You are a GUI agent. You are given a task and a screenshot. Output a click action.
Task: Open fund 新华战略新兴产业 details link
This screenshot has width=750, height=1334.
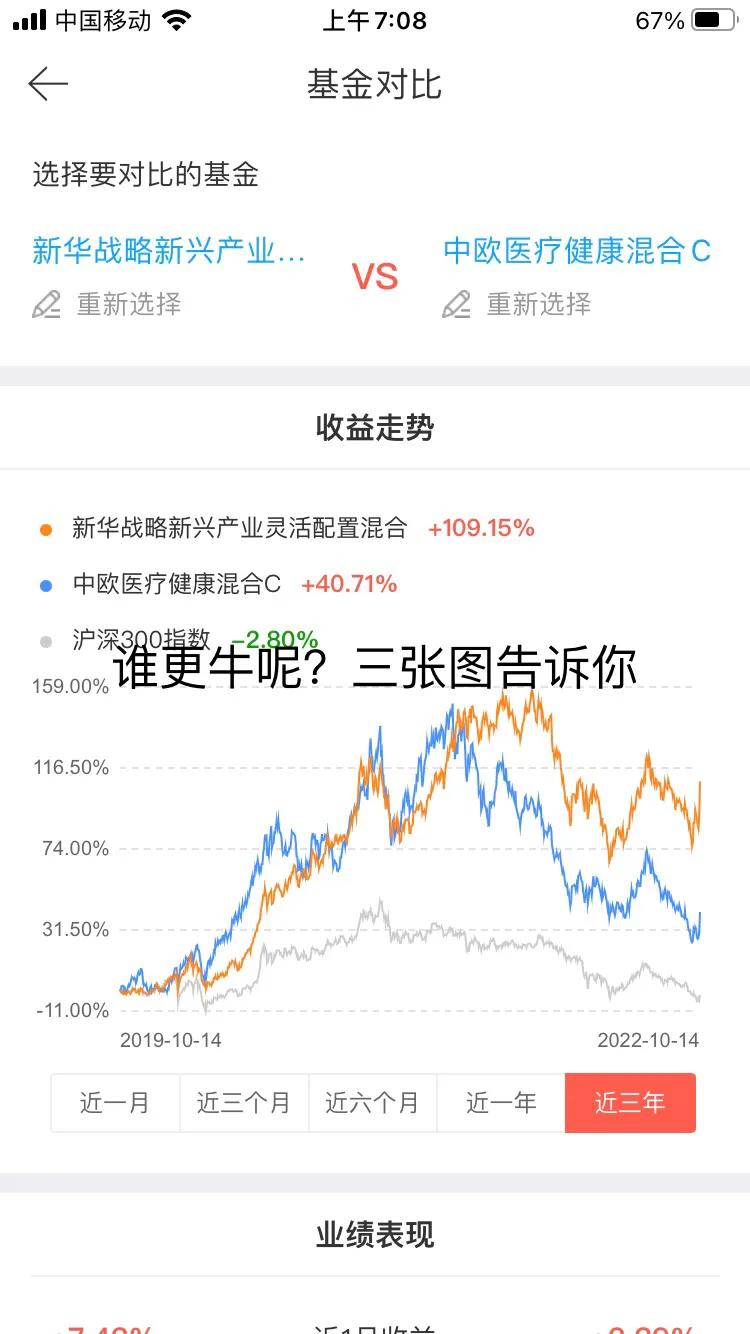click(x=170, y=252)
